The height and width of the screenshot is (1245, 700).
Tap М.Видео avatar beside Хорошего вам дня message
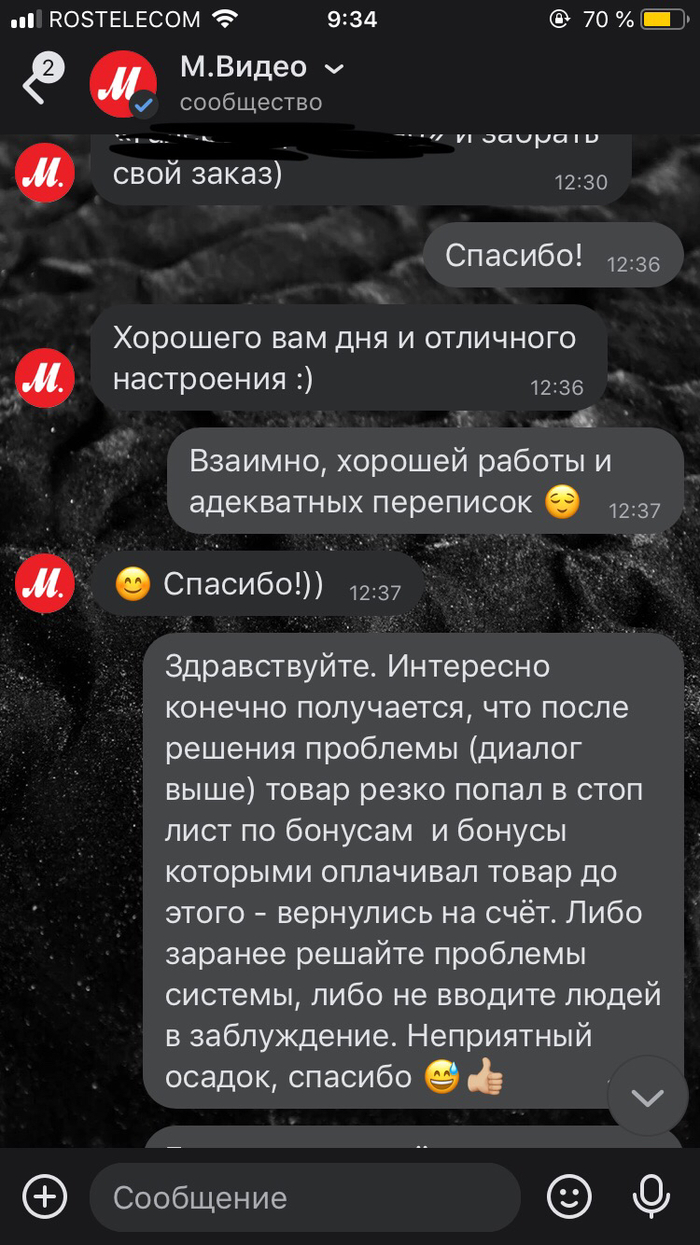point(45,377)
